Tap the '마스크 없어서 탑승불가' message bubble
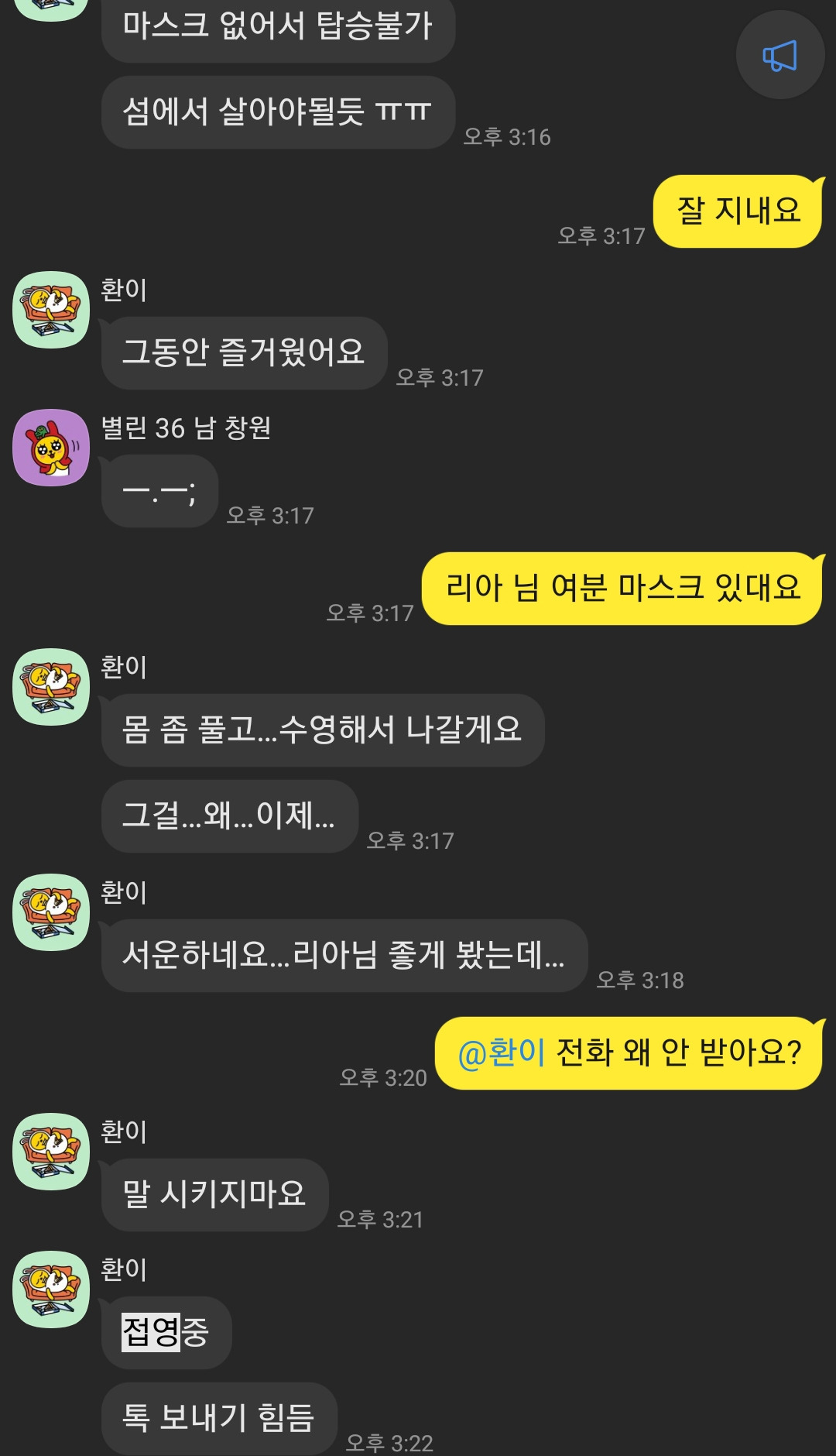The height and width of the screenshot is (1456, 836). [277, 26]
